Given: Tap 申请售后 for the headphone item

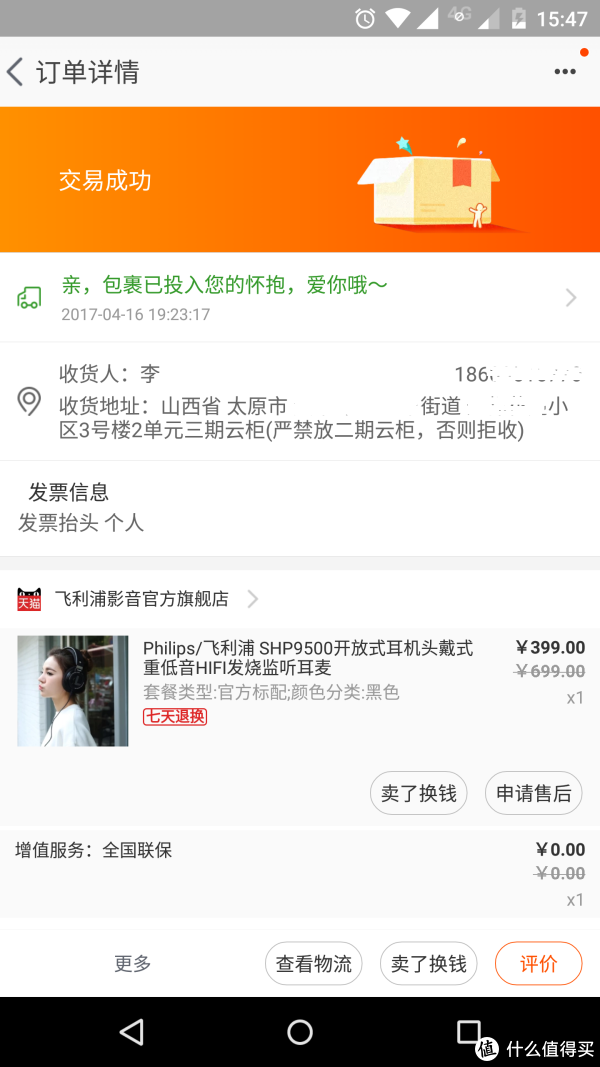Looking at the screenshot, I should coord(534,793).
